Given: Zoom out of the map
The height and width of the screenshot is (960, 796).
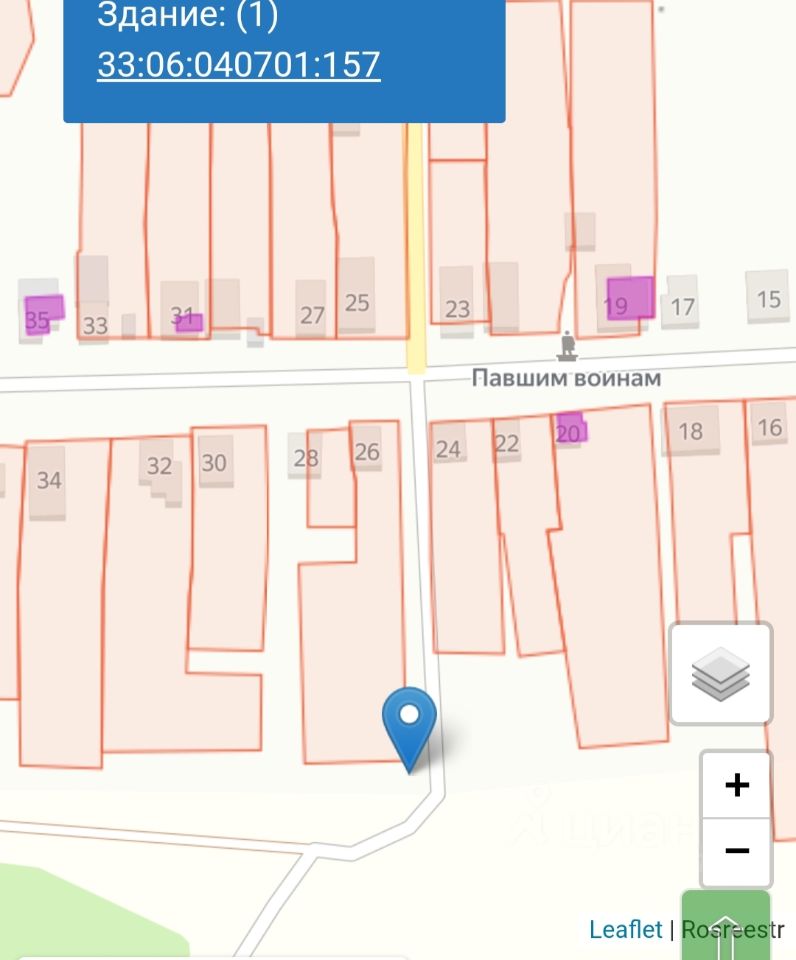Looking at the screenshot, I should point(736,851).
